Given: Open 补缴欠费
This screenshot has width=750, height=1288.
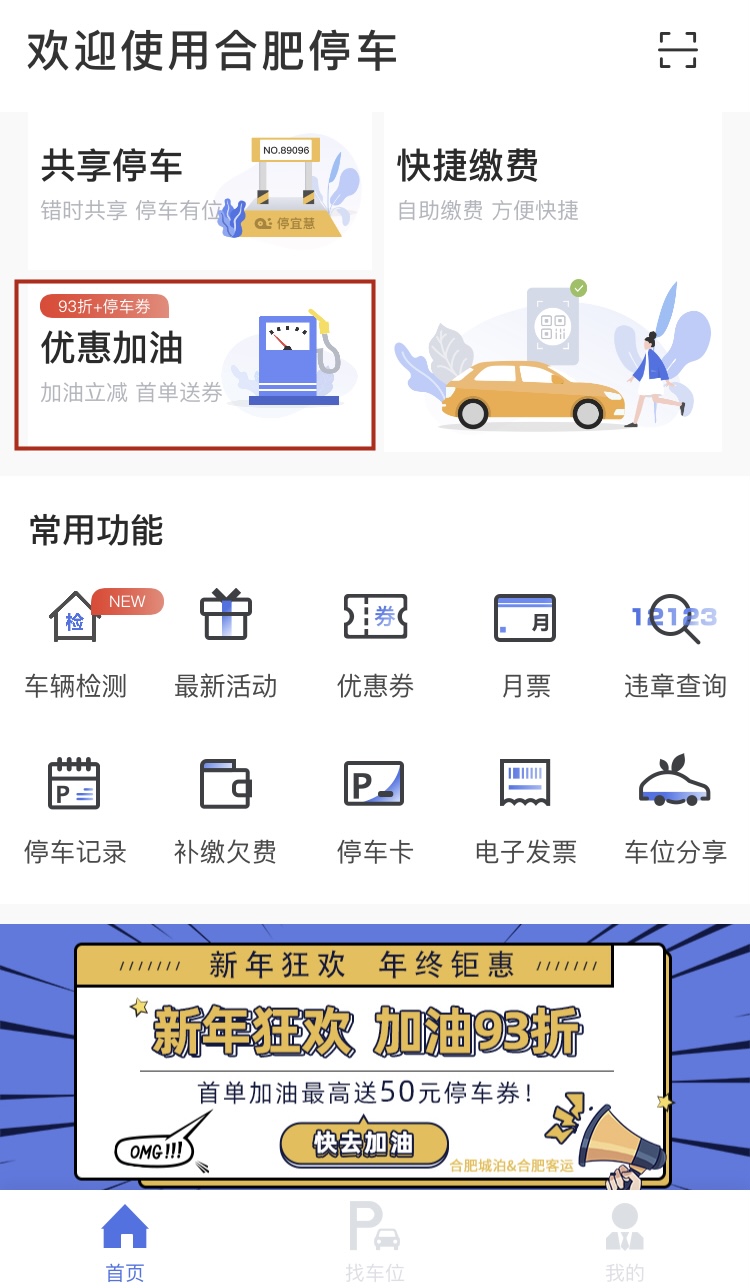Looking at the screenshot, I should [226, 808].
